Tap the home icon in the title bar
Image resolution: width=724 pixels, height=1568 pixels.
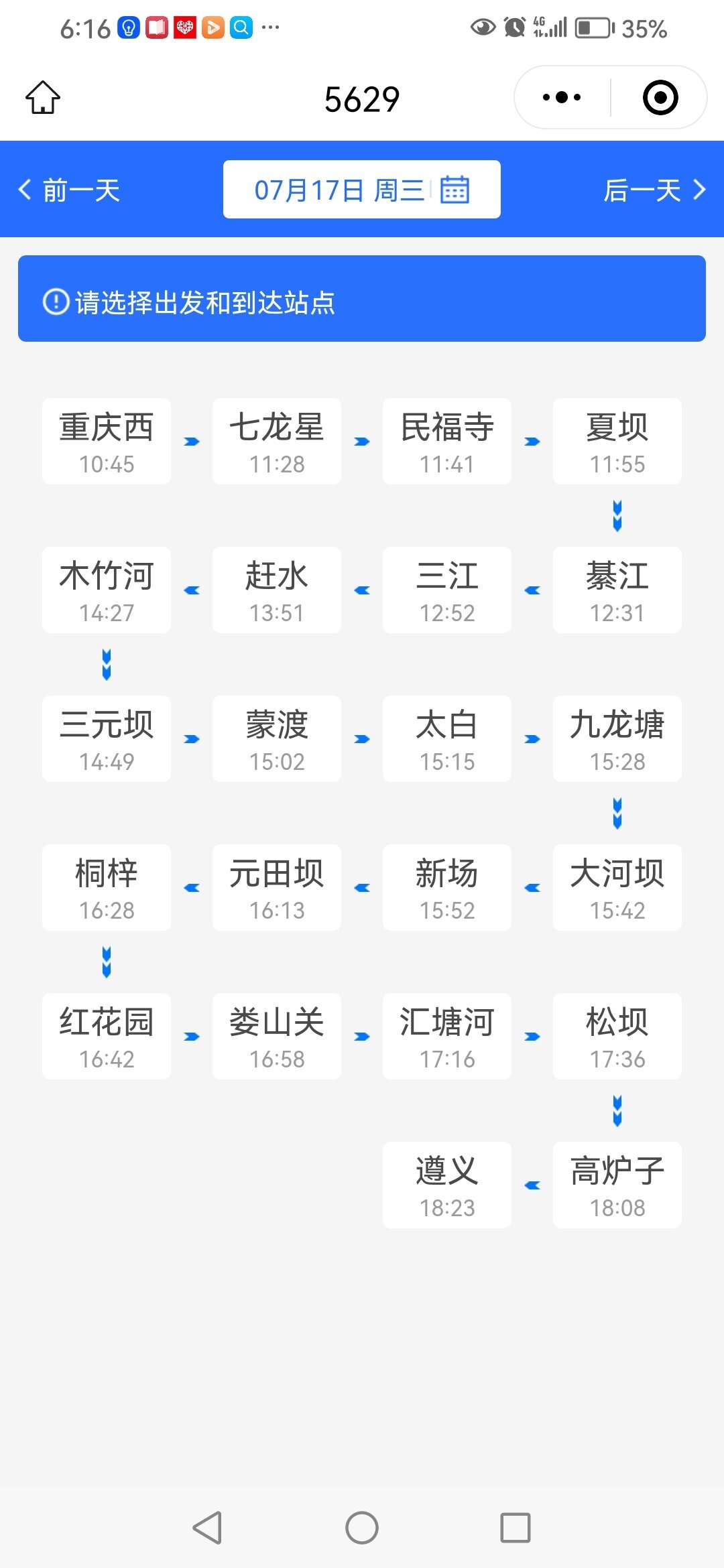(43, 98)
